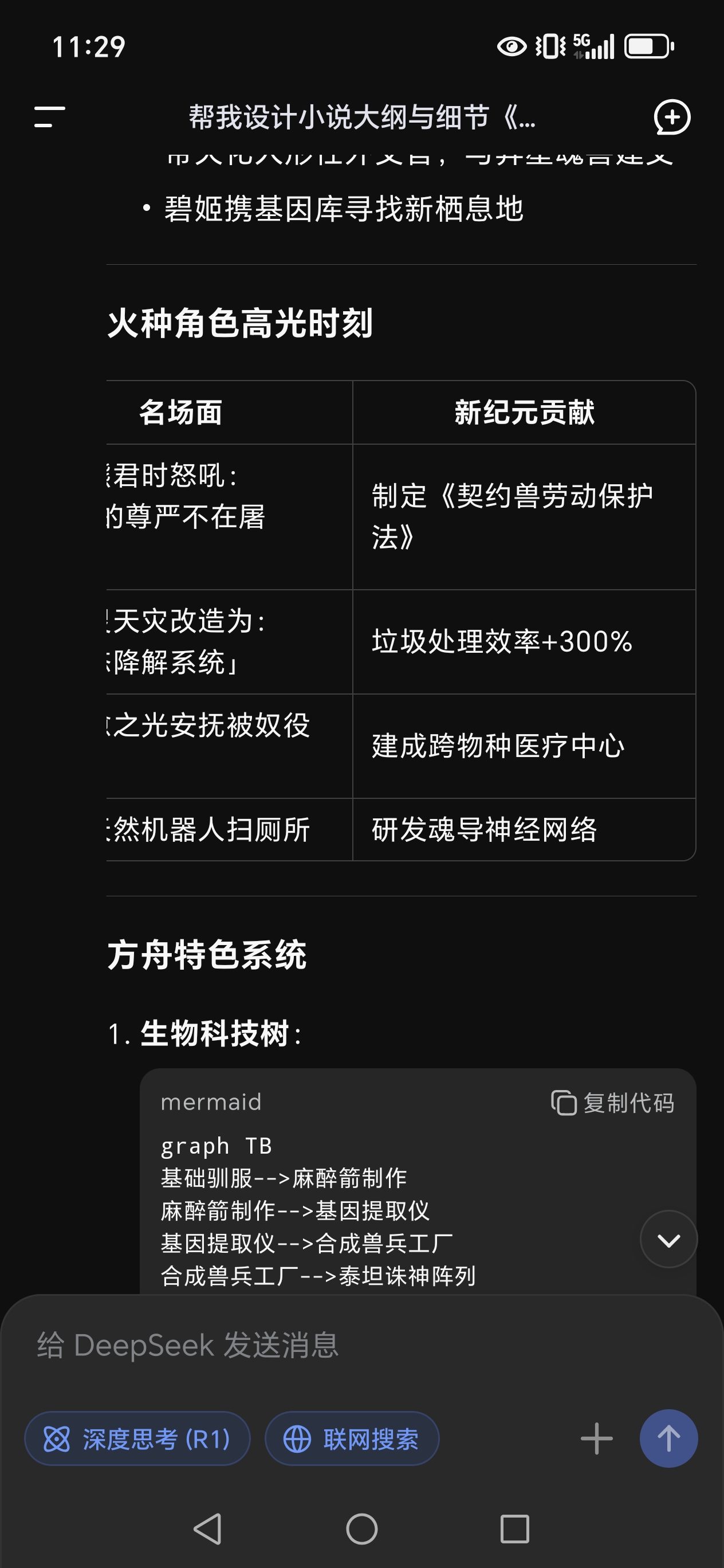Open the sidebar menu icon

tap(50, 117)
